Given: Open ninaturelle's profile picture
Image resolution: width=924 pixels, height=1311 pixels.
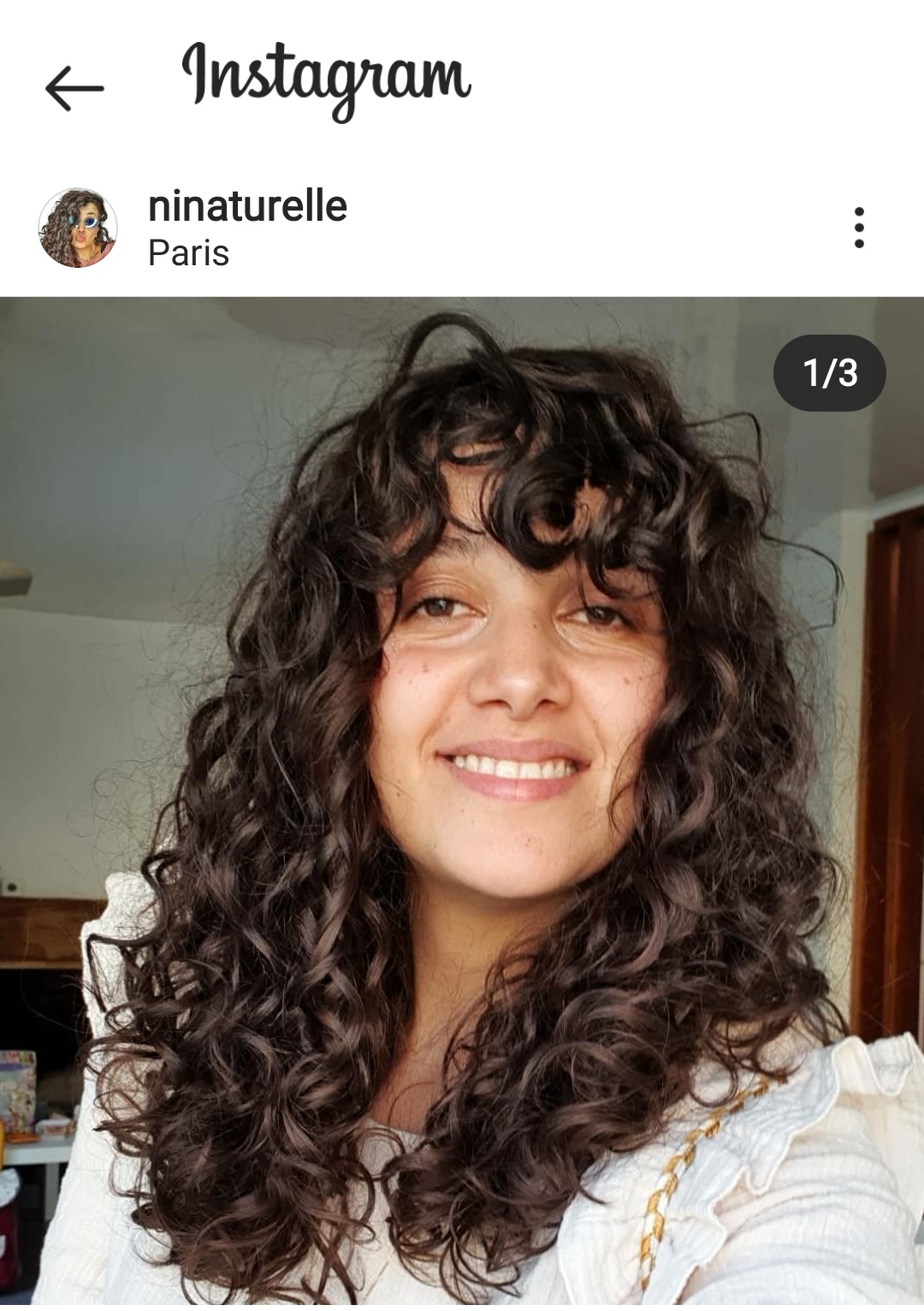Looking at the screenshot, I should pyautogui.click(x=78, y=228).
